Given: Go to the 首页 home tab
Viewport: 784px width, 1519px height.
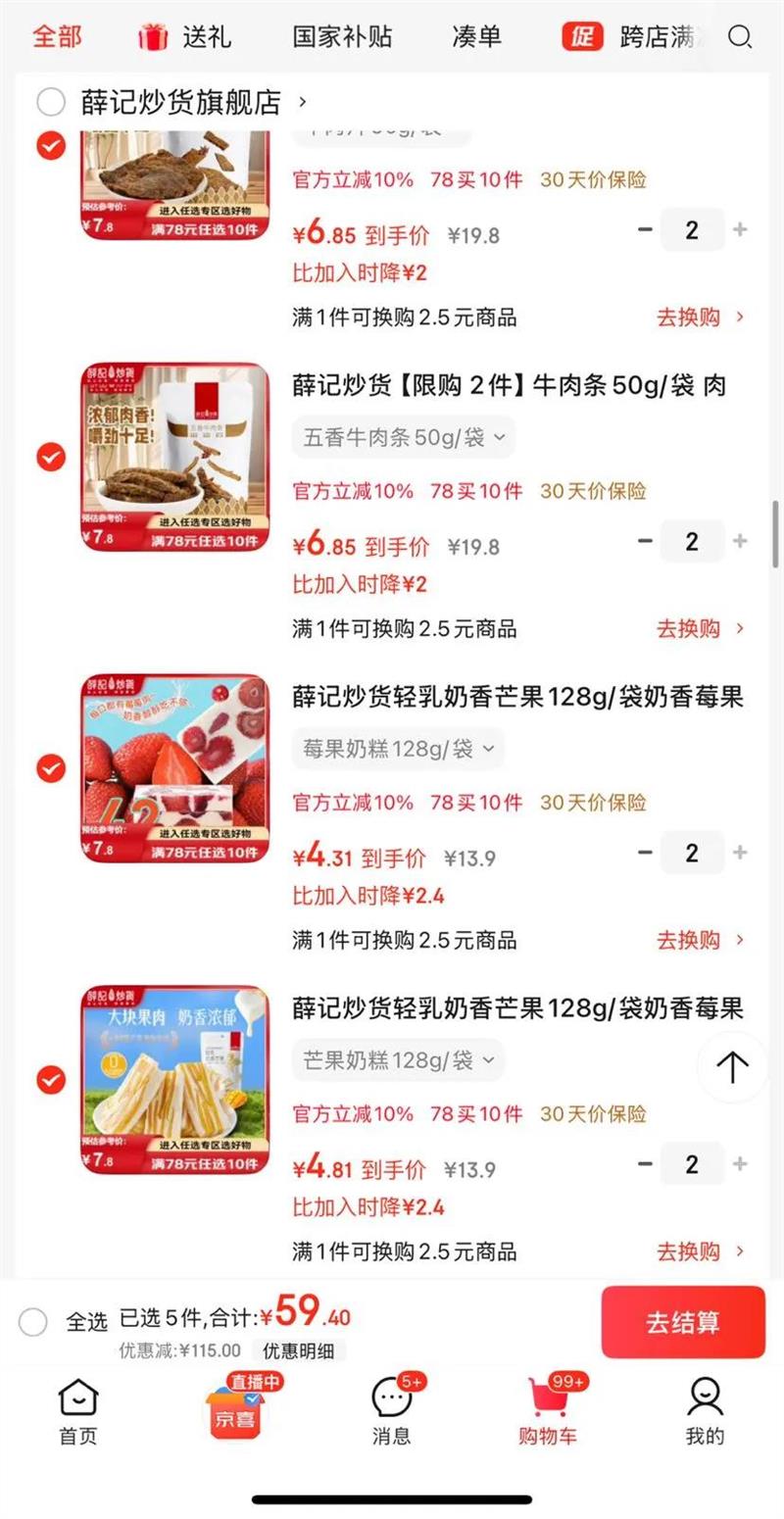Looking at the screenshot, I should (78, 1411).
